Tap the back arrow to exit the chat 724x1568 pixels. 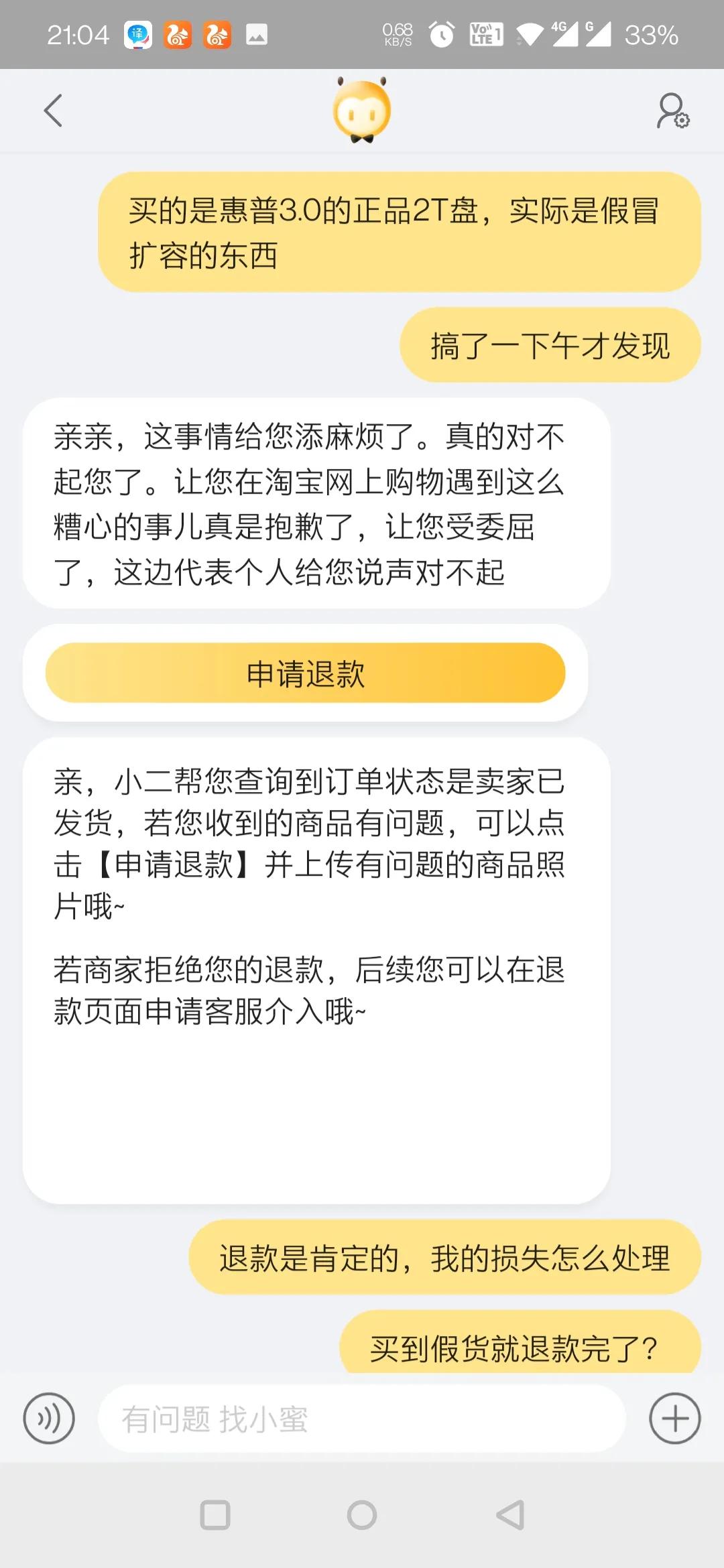[52, 109]
